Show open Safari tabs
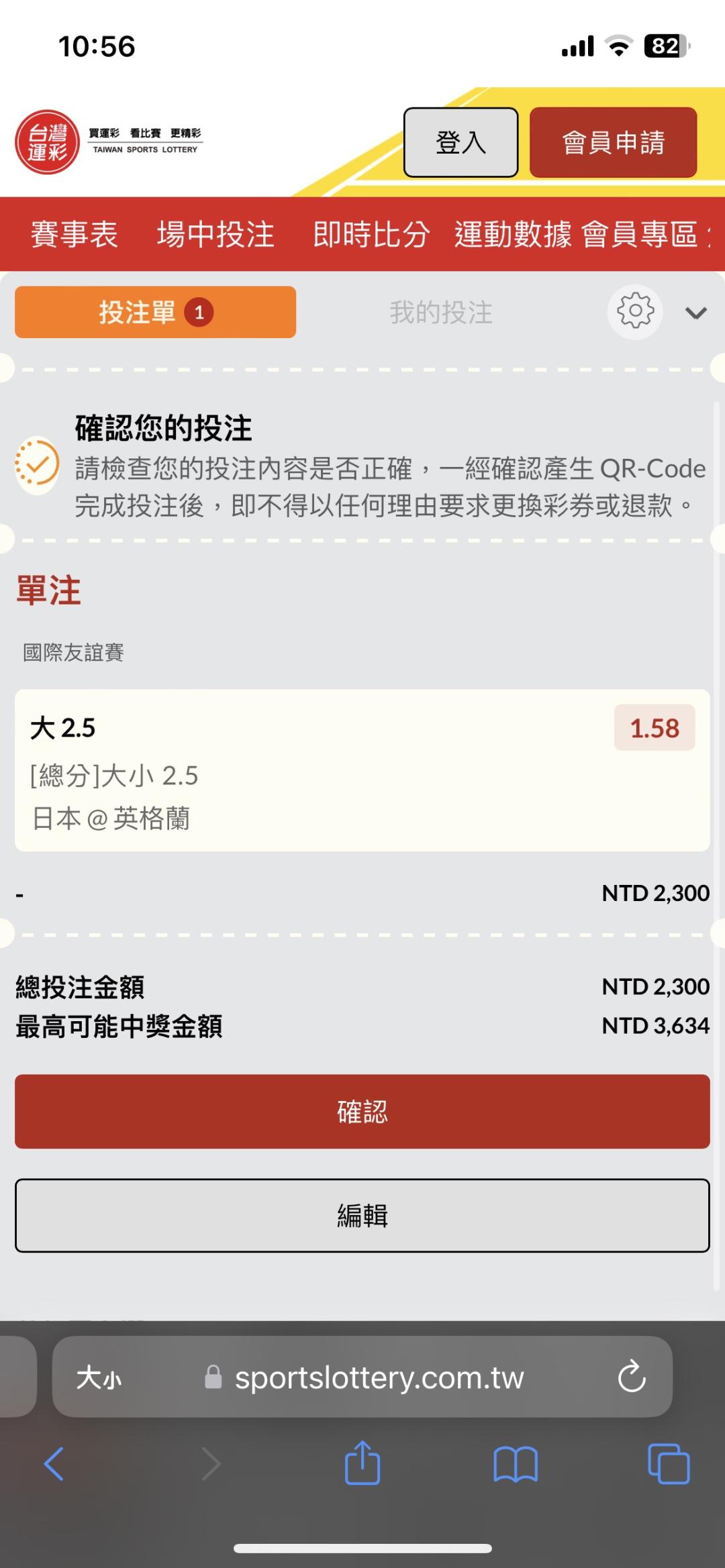Screen dimensions: 725x1568 tap(669, 1464)
